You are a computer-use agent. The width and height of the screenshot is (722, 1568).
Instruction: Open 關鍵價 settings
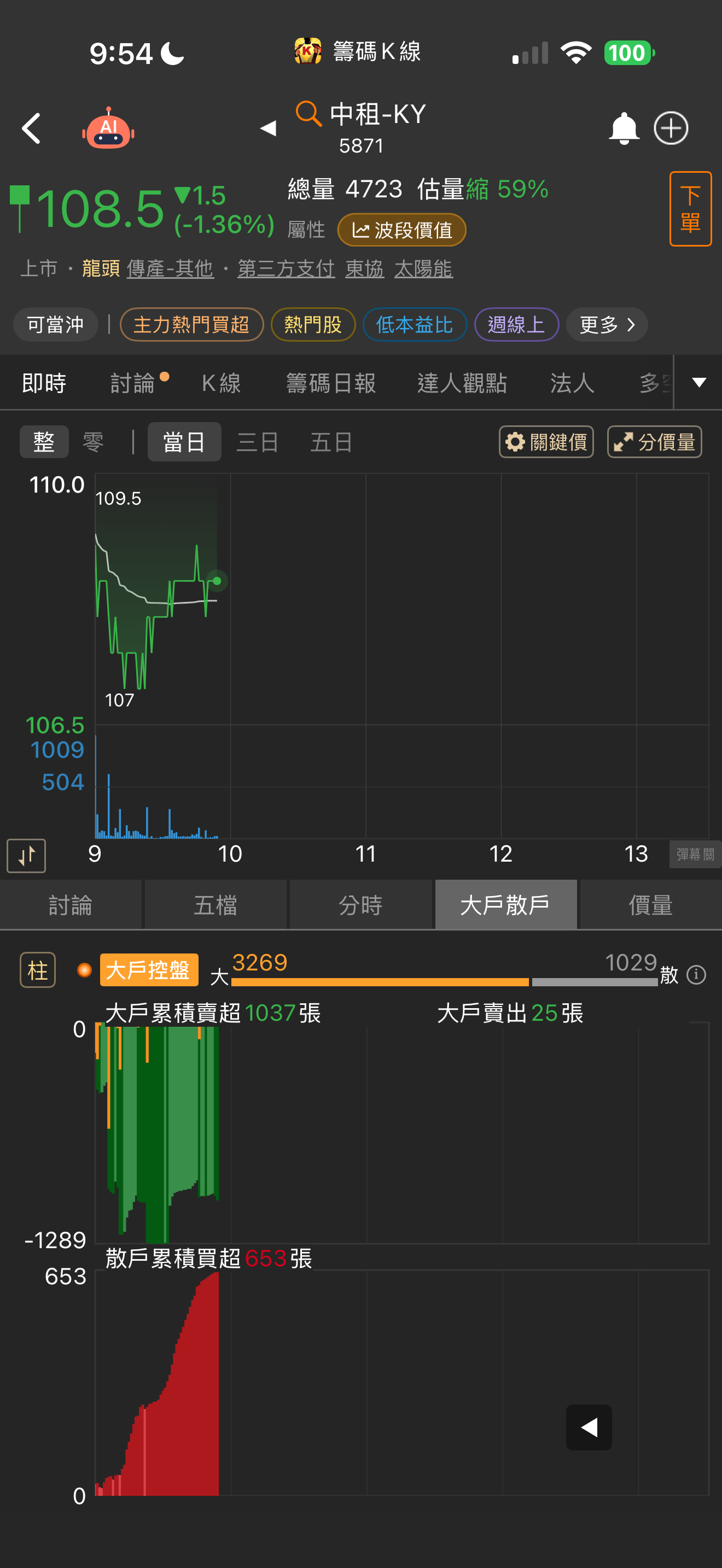tap(546, 442)
